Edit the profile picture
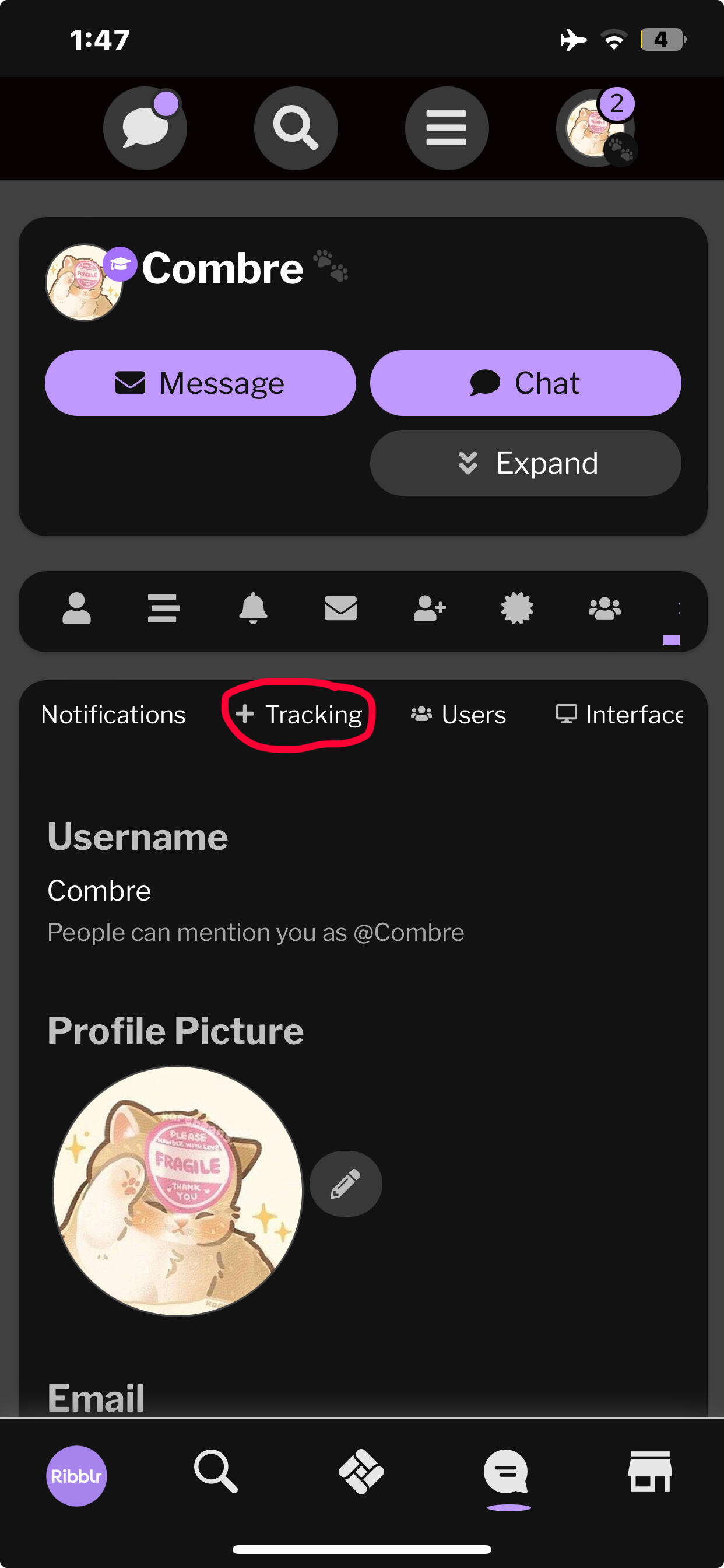 (346, 1184)
